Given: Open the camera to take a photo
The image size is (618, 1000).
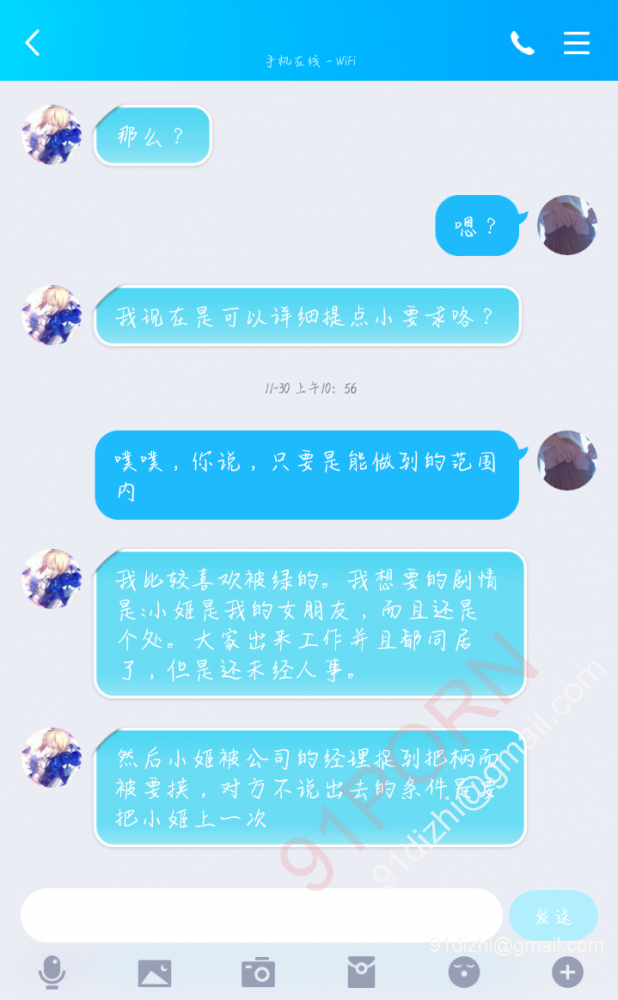Looking at the screenshot, I should [x=258, y=971].
